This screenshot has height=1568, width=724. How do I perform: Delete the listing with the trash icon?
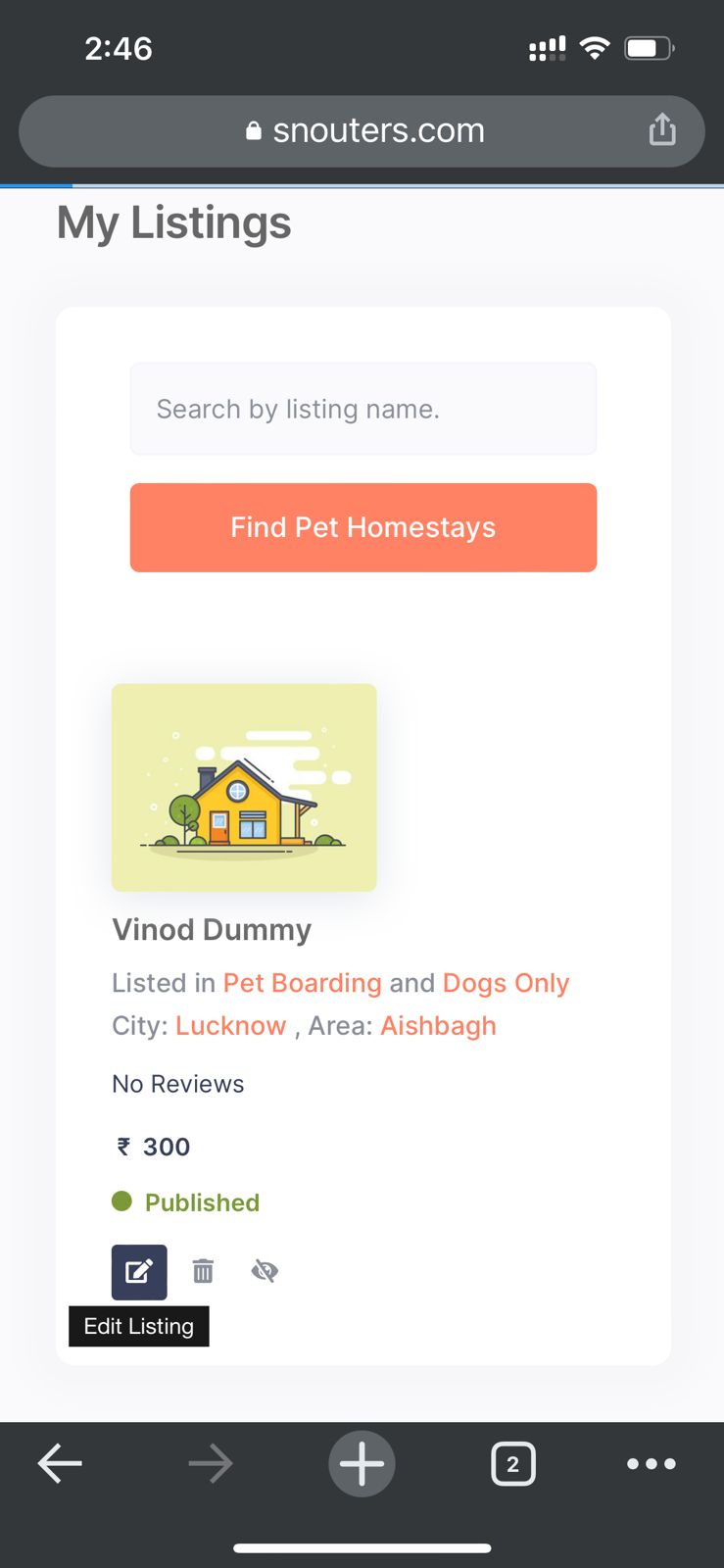point(203,1271)
